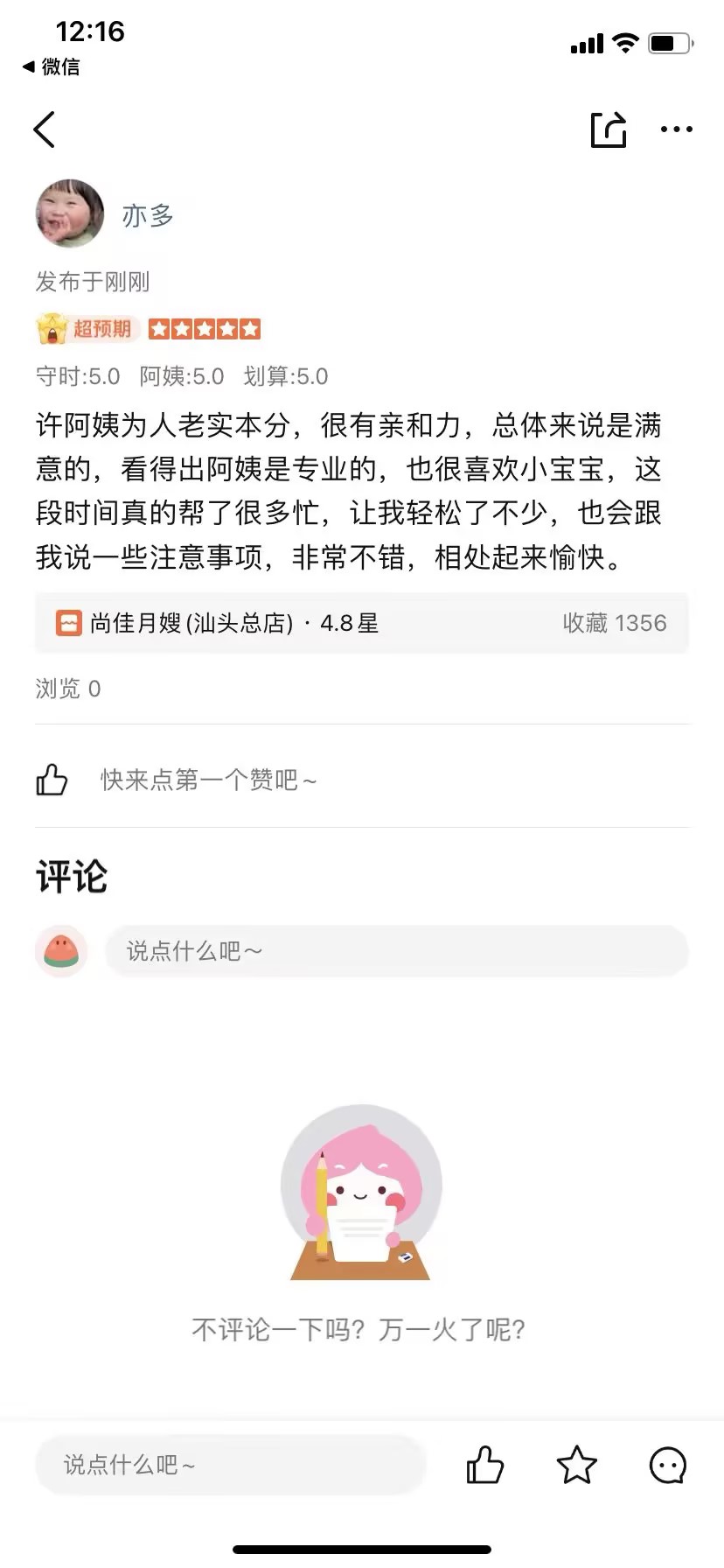Tap the comment box under 评论
The image size is (724, 1568).
396,950
